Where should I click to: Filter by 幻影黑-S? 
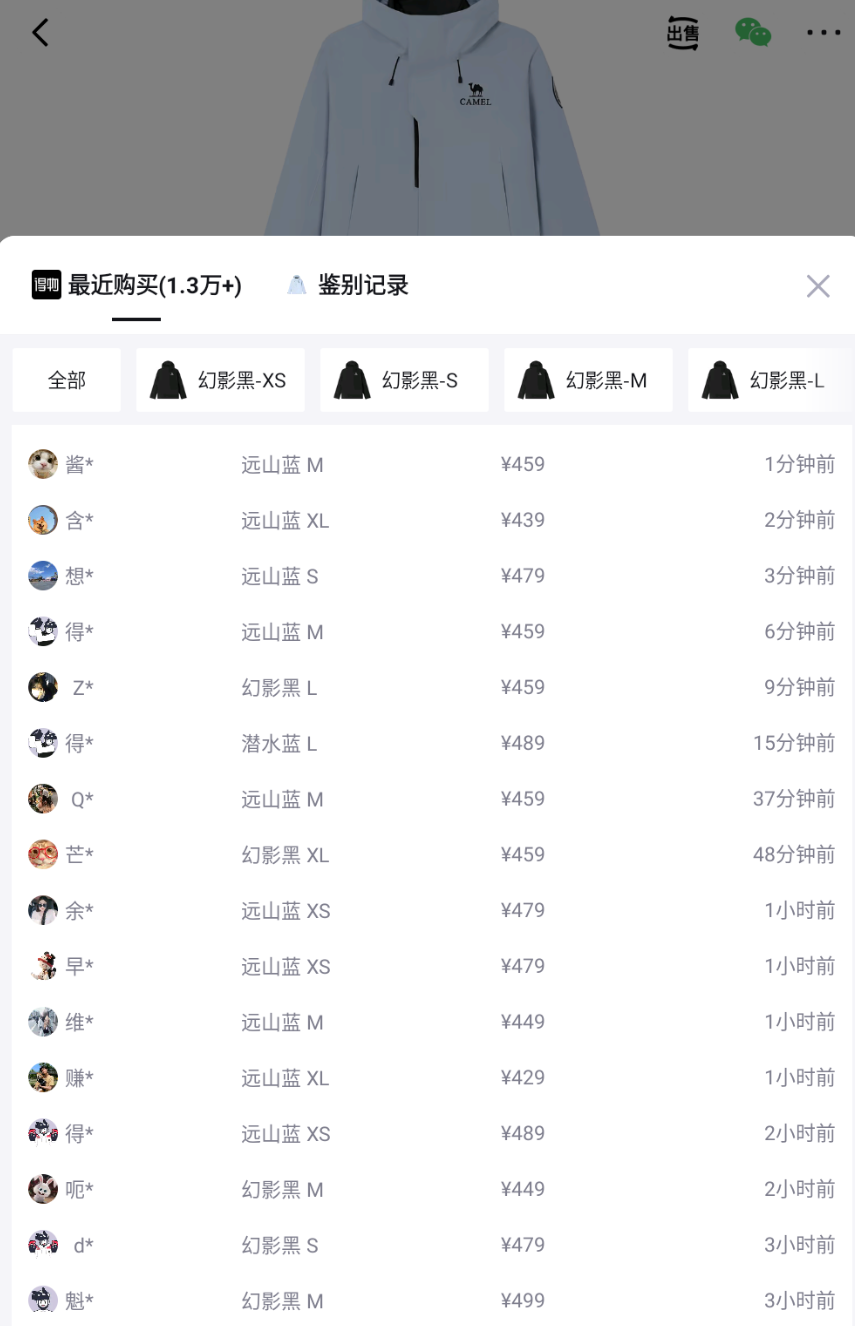pos(404,380)
